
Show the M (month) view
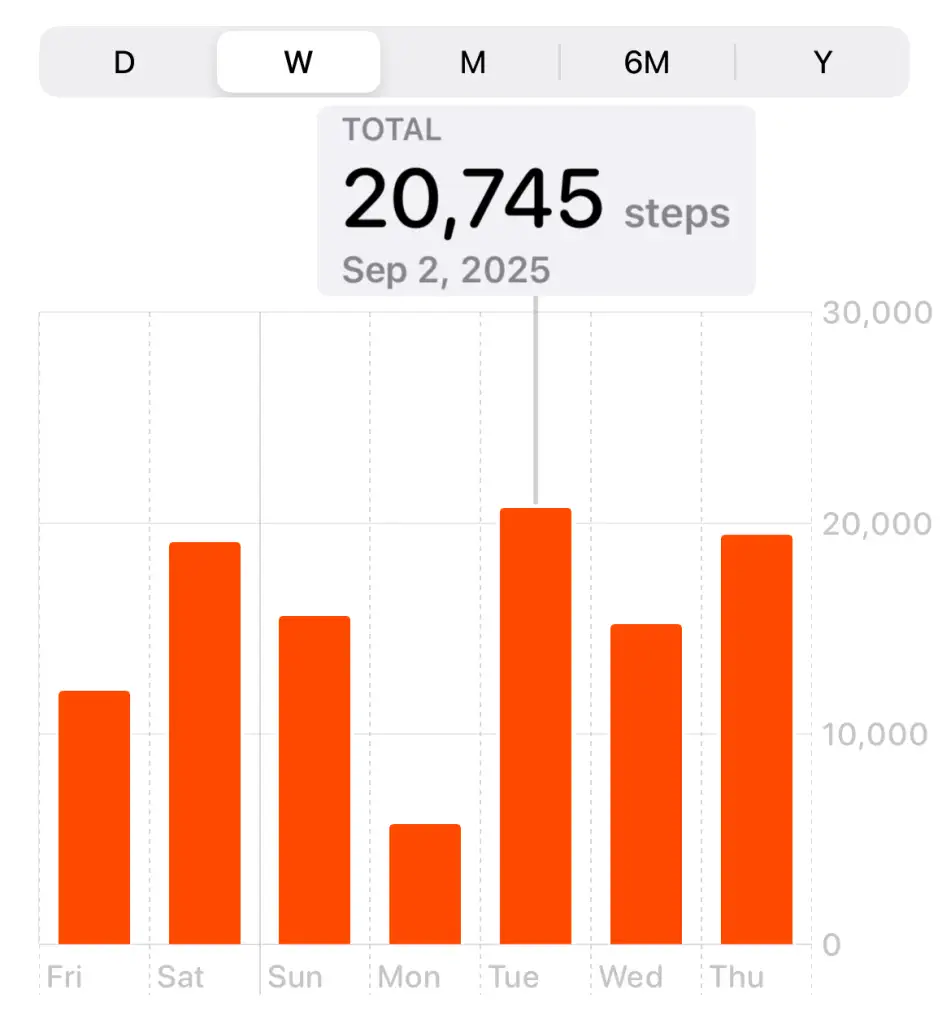472,62
